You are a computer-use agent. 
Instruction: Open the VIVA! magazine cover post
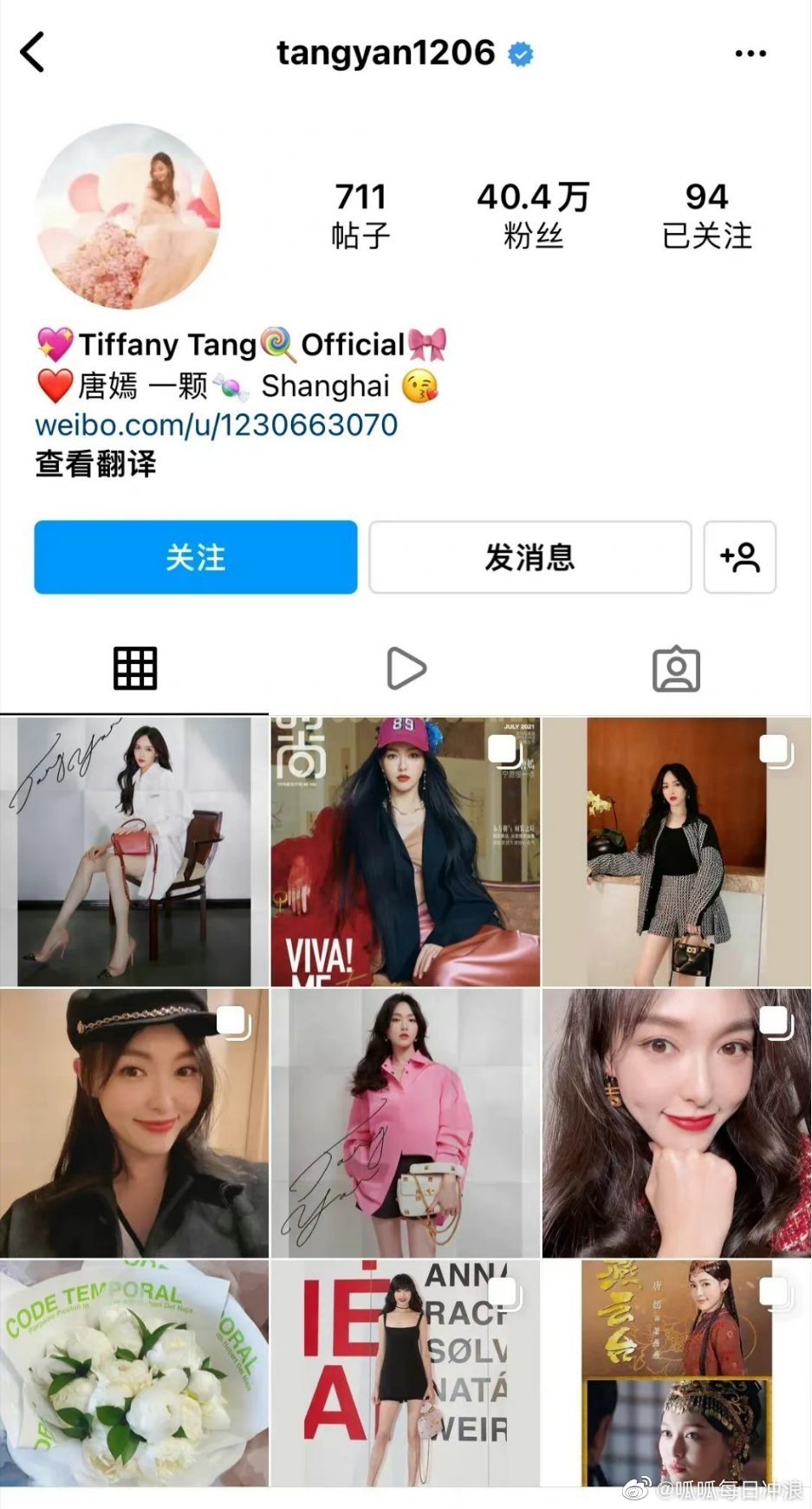pos(406,852)
